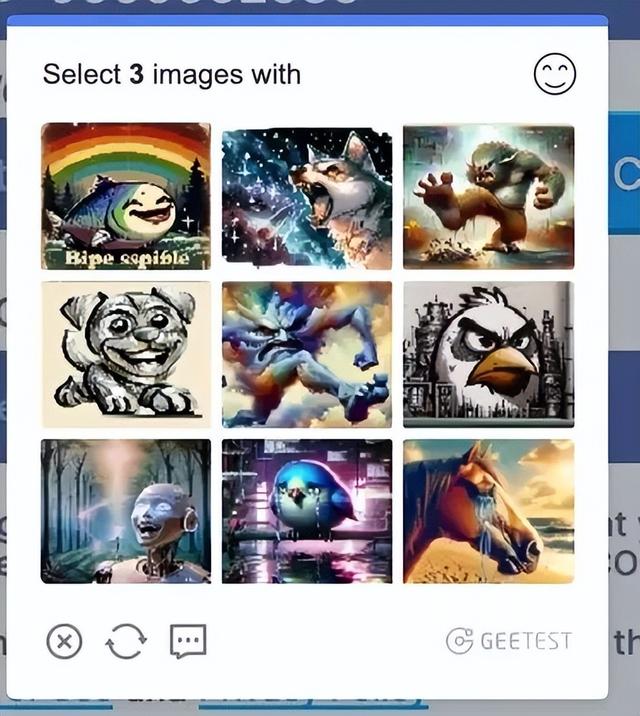This screenshot has height=716, width=640.
Task: Close the captcha dialog
Action: click(65, 641)
